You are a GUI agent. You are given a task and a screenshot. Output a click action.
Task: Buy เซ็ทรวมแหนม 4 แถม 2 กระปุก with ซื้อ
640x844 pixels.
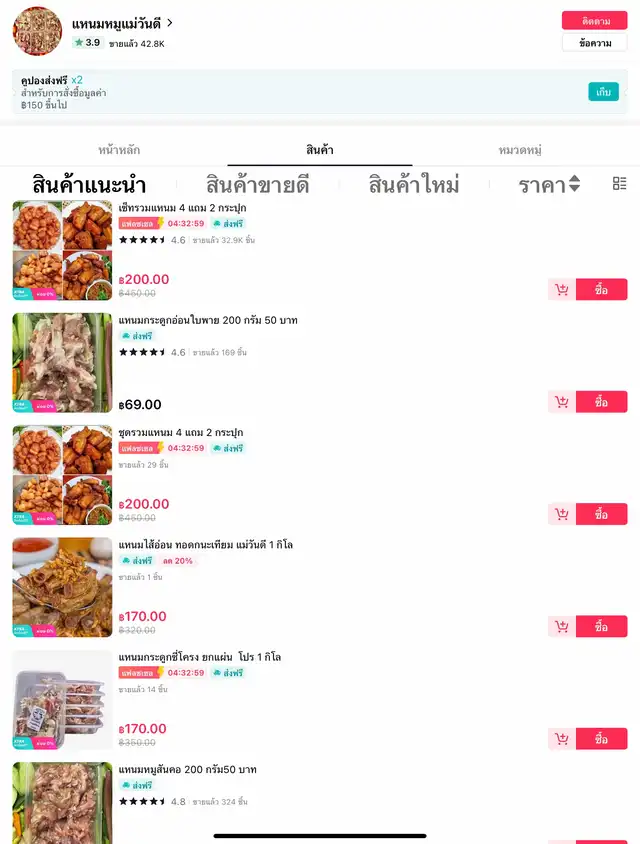[601, 290]
